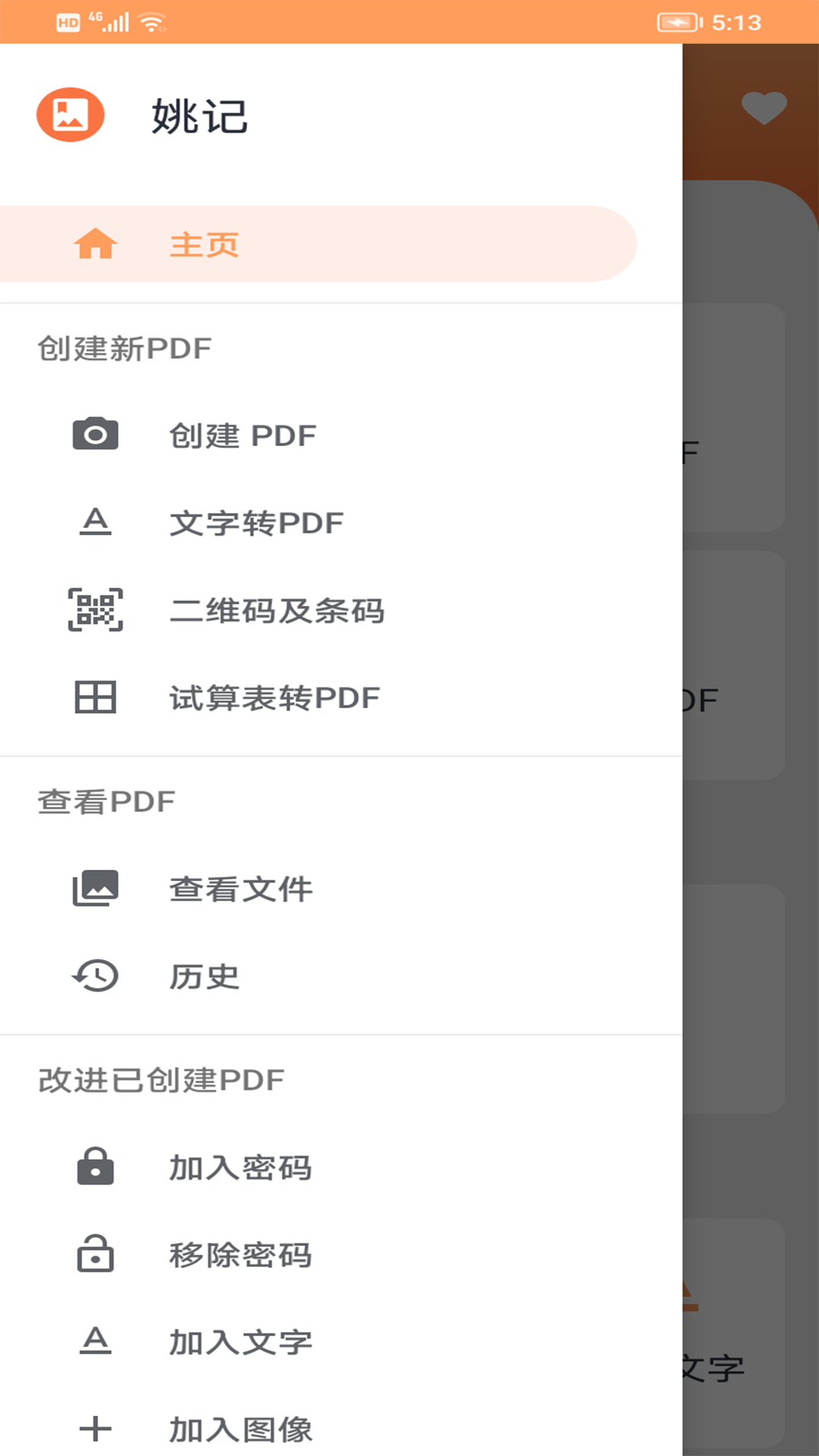The height and width of the screenshot is (1456, 819).
Task: Select 试算表转PDF
Action: [275, 698]
